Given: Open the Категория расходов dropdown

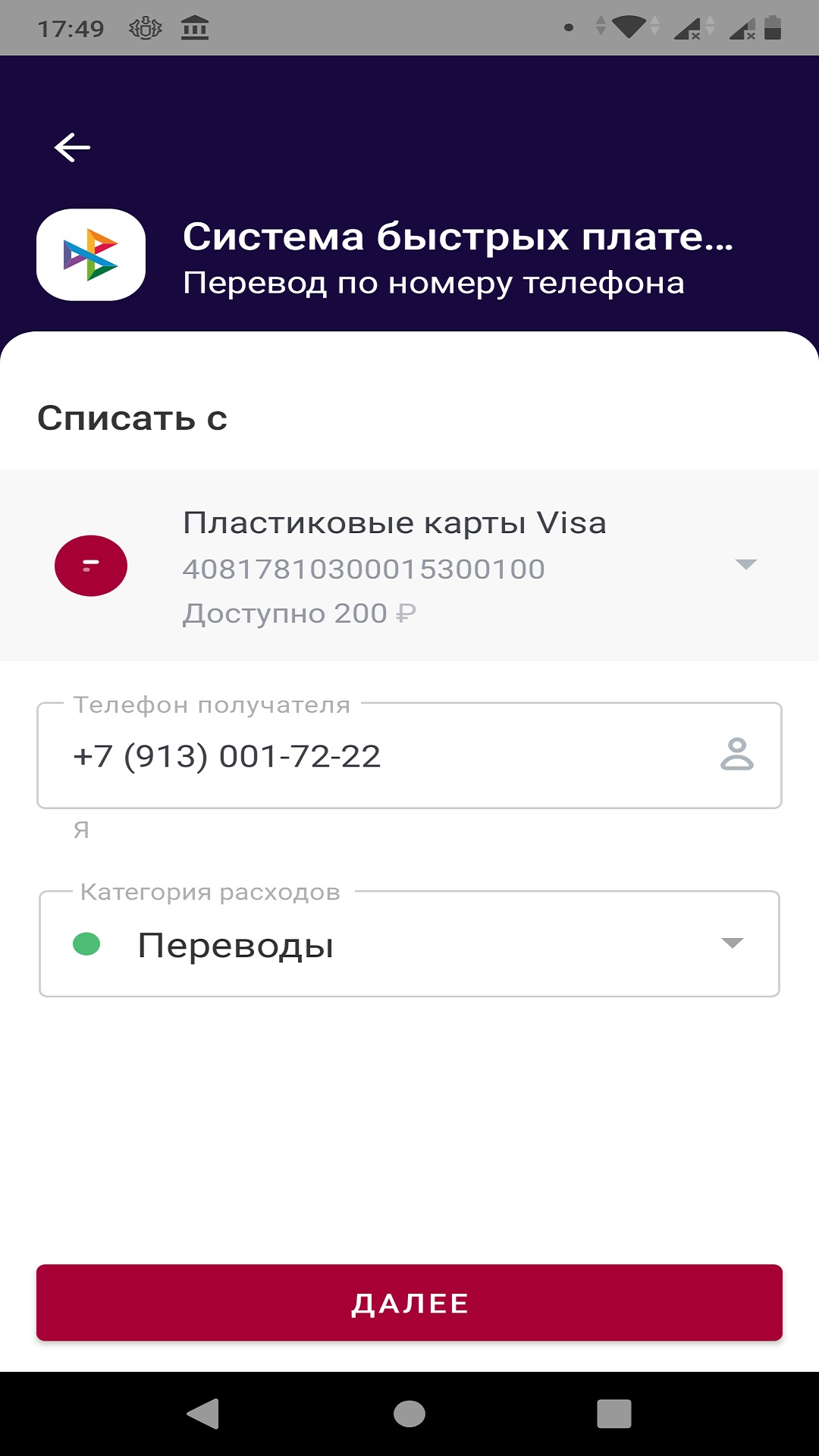Looking at the screenshot, I should (x=731, y=944).
